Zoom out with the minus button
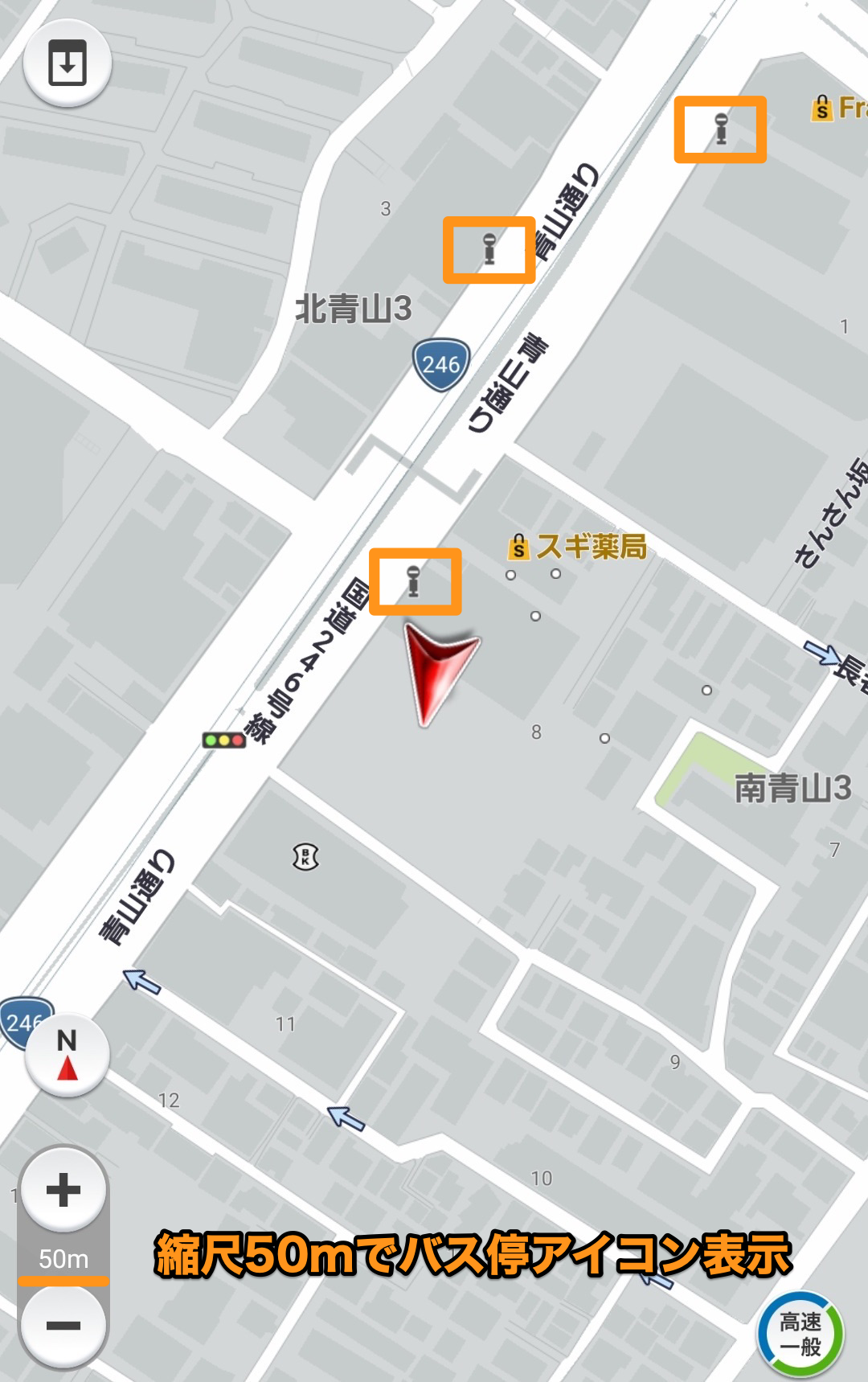The width and height of the screenshot is (868, 1382). click(63, 1325)
